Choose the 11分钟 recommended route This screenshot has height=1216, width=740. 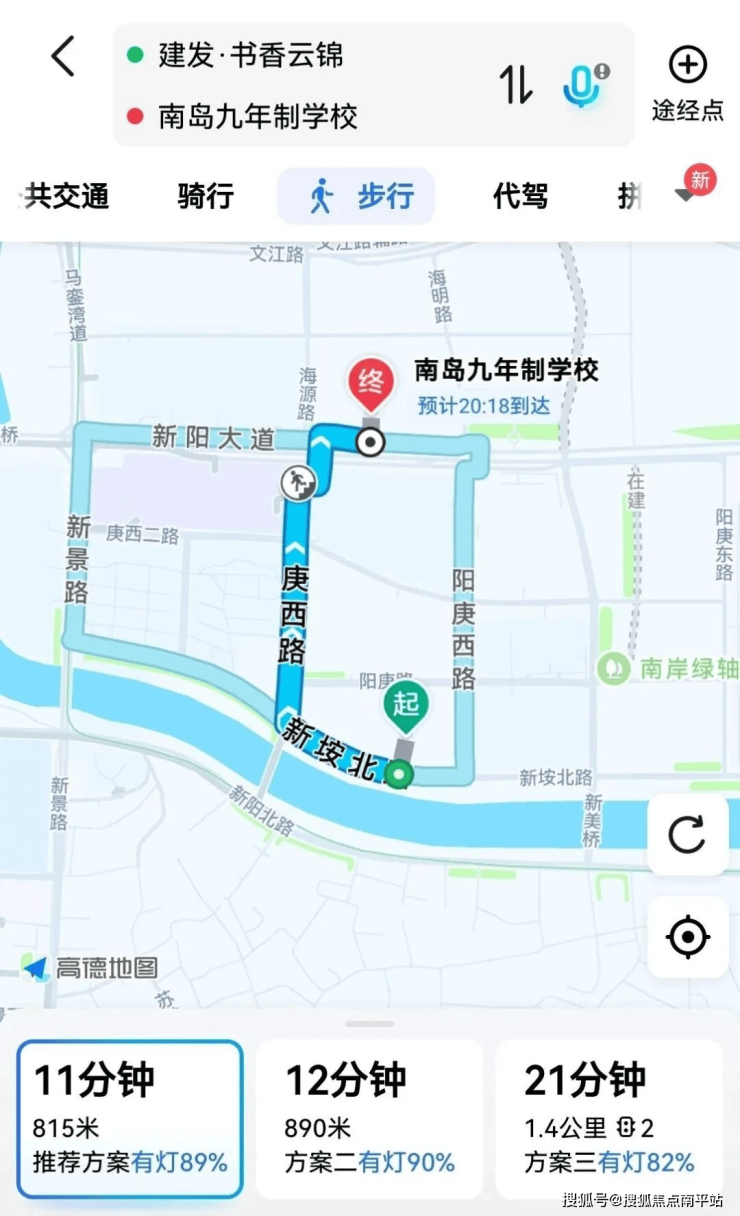coord(130,1119)
